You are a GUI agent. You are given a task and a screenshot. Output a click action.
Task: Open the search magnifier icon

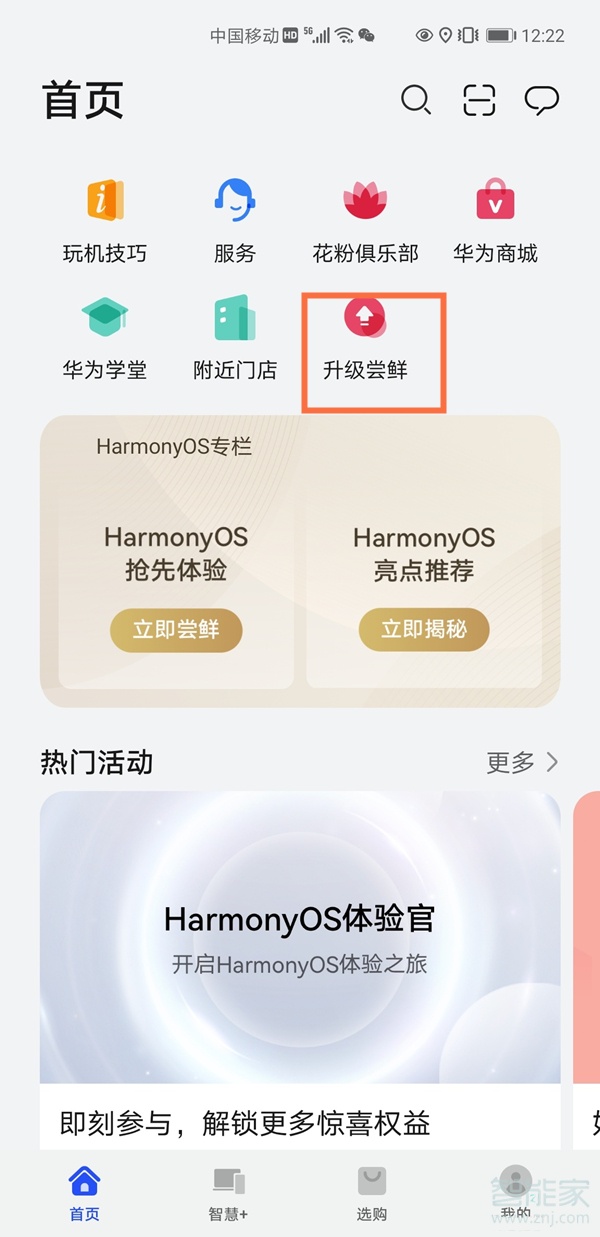click(x=415, y=100)
